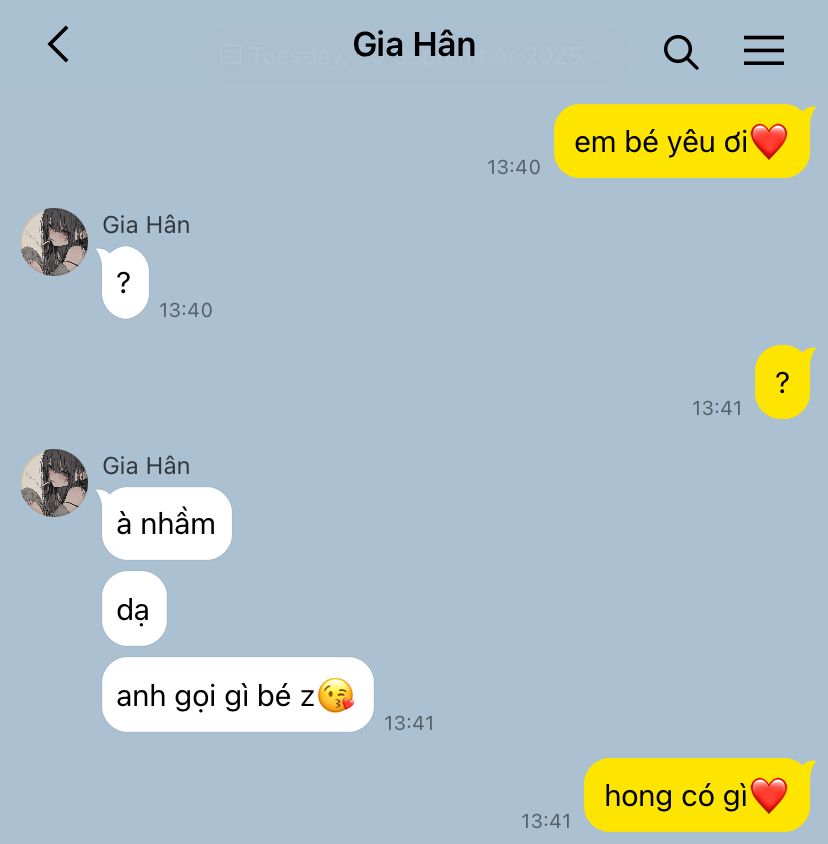Search within Gia Hân chat

pyautogui.click(x=681, y=51)
